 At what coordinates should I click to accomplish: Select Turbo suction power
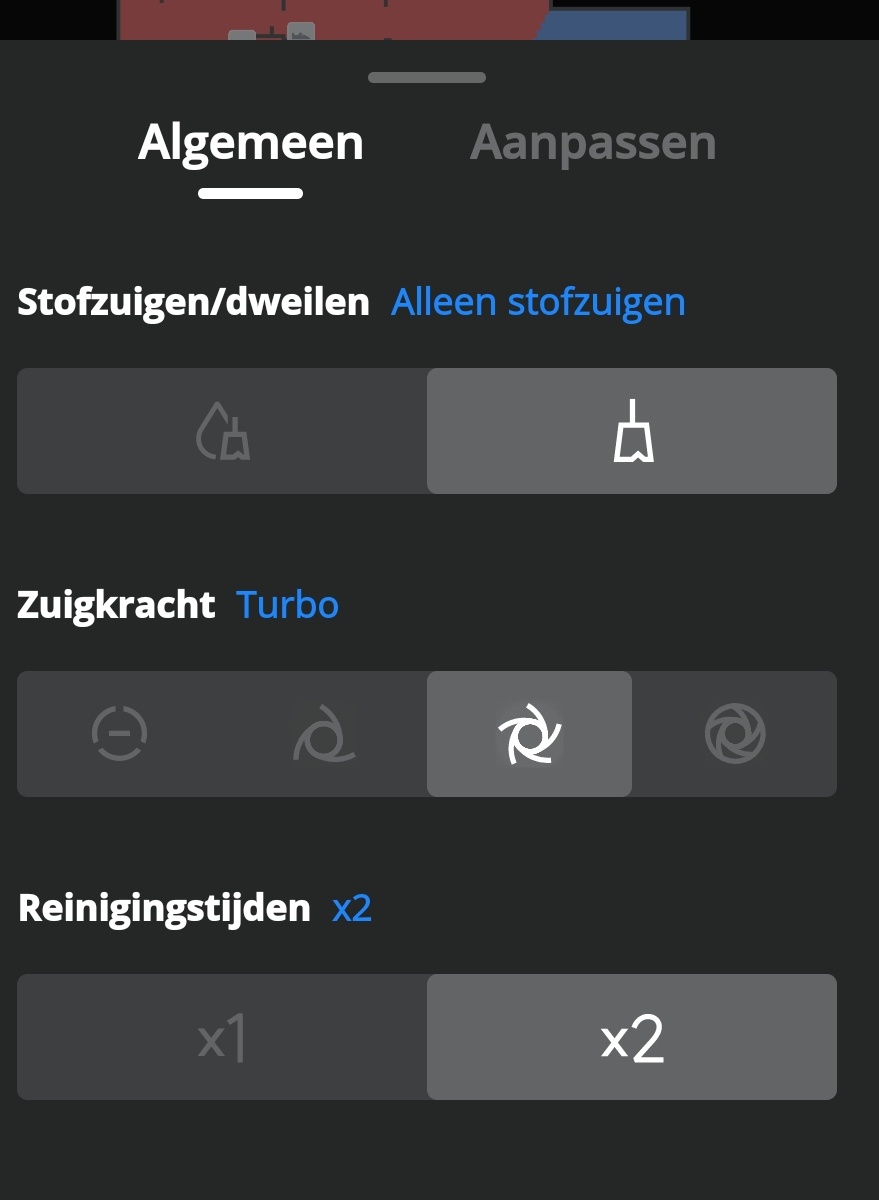point(529,734)
